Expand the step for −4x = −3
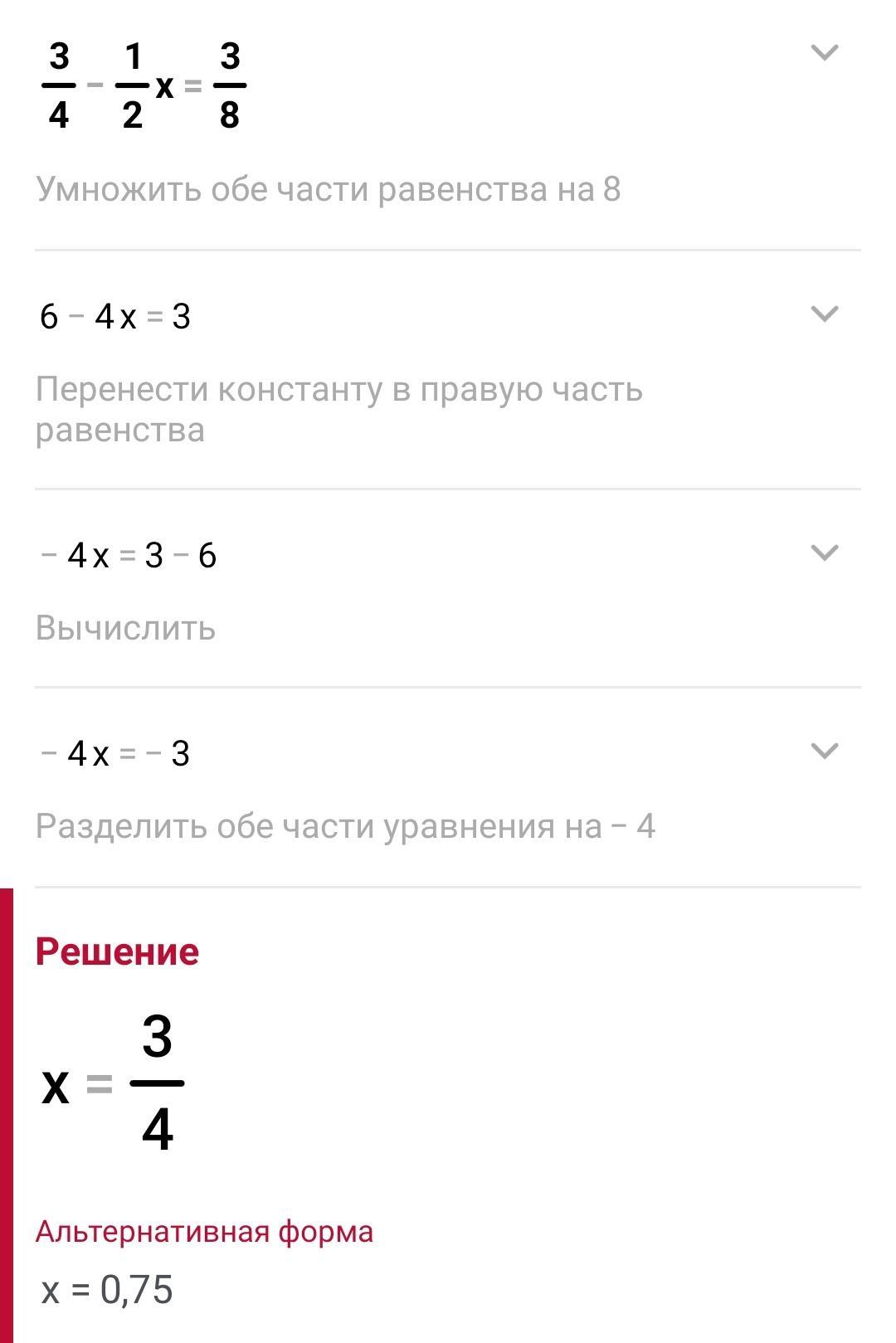 [824, 751]
